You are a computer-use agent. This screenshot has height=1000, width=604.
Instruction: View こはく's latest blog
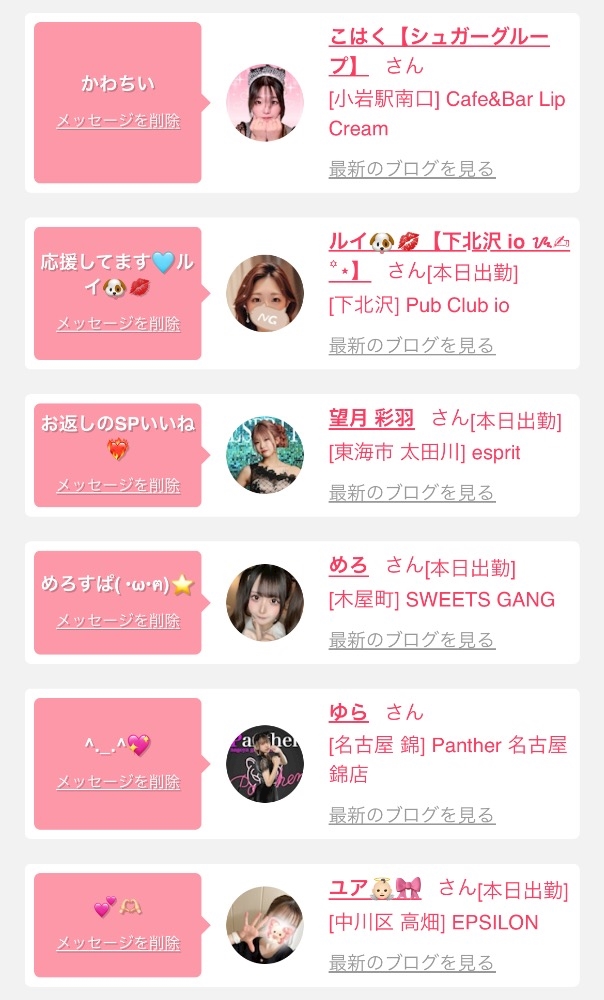(x=412, y=169)
